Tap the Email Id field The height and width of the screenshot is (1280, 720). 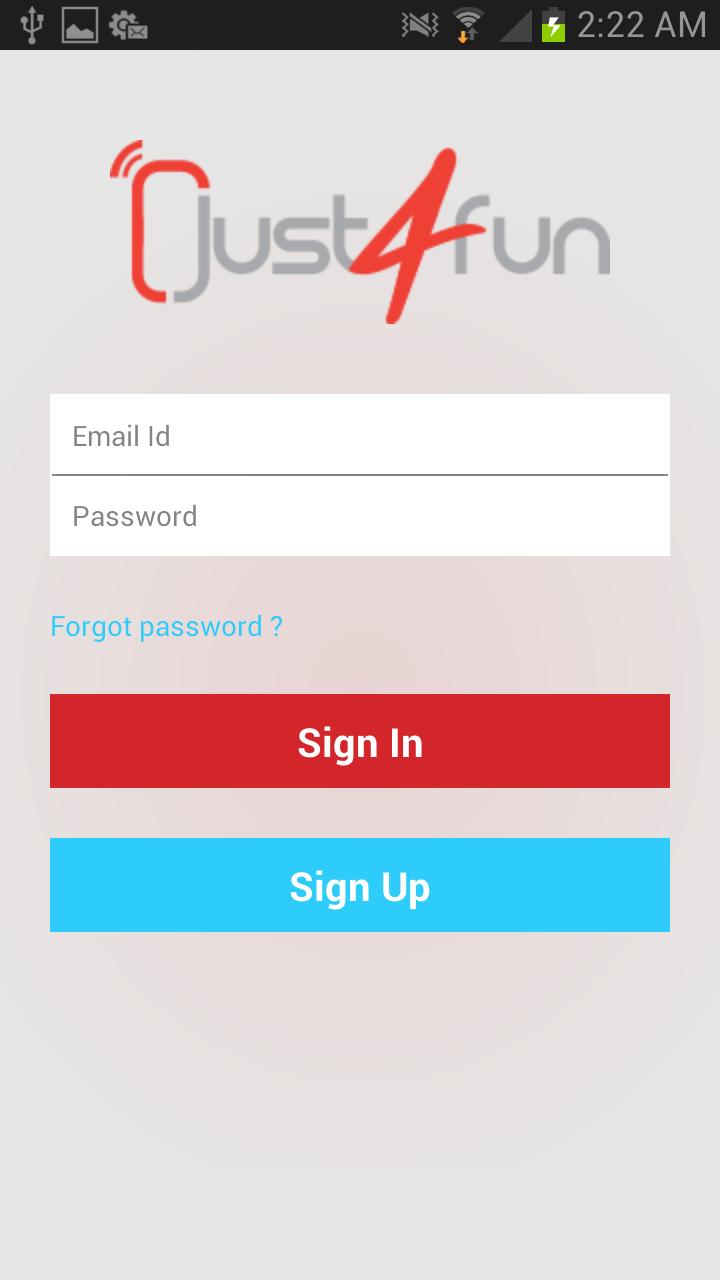pos(360,435)
